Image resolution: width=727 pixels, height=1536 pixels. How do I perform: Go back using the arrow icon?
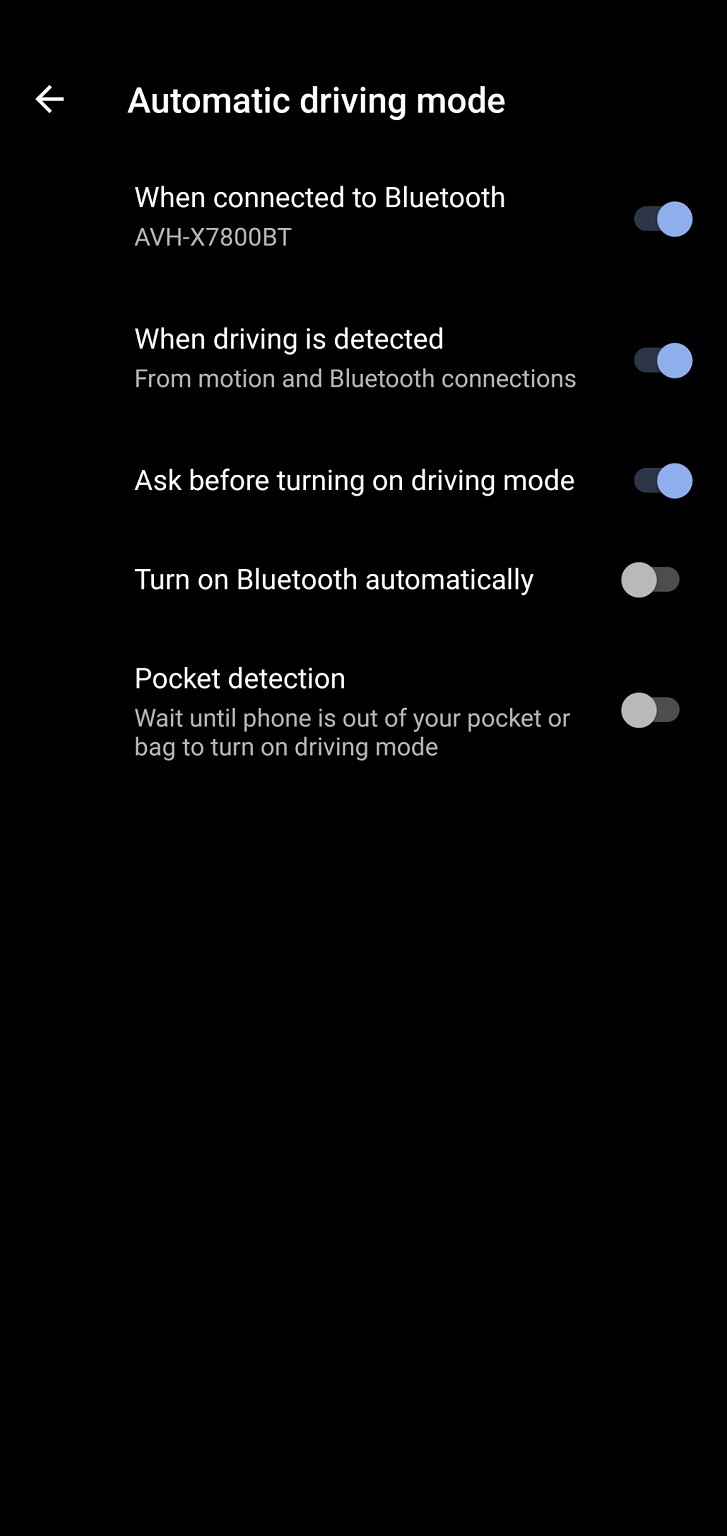(49, 99)
